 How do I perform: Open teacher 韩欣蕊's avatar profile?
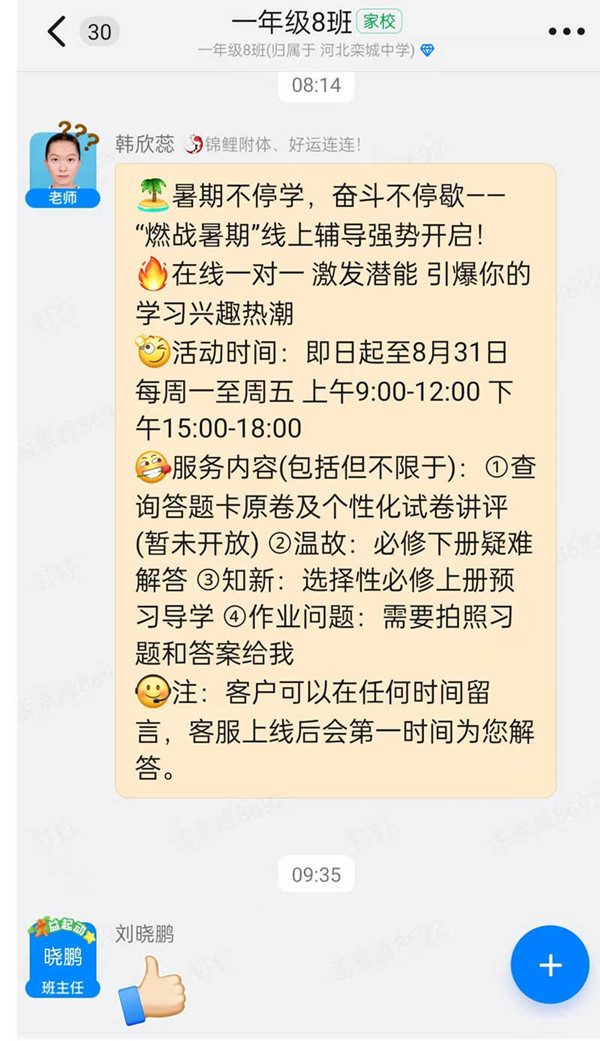pyautogui.click(x=63, y=163)
